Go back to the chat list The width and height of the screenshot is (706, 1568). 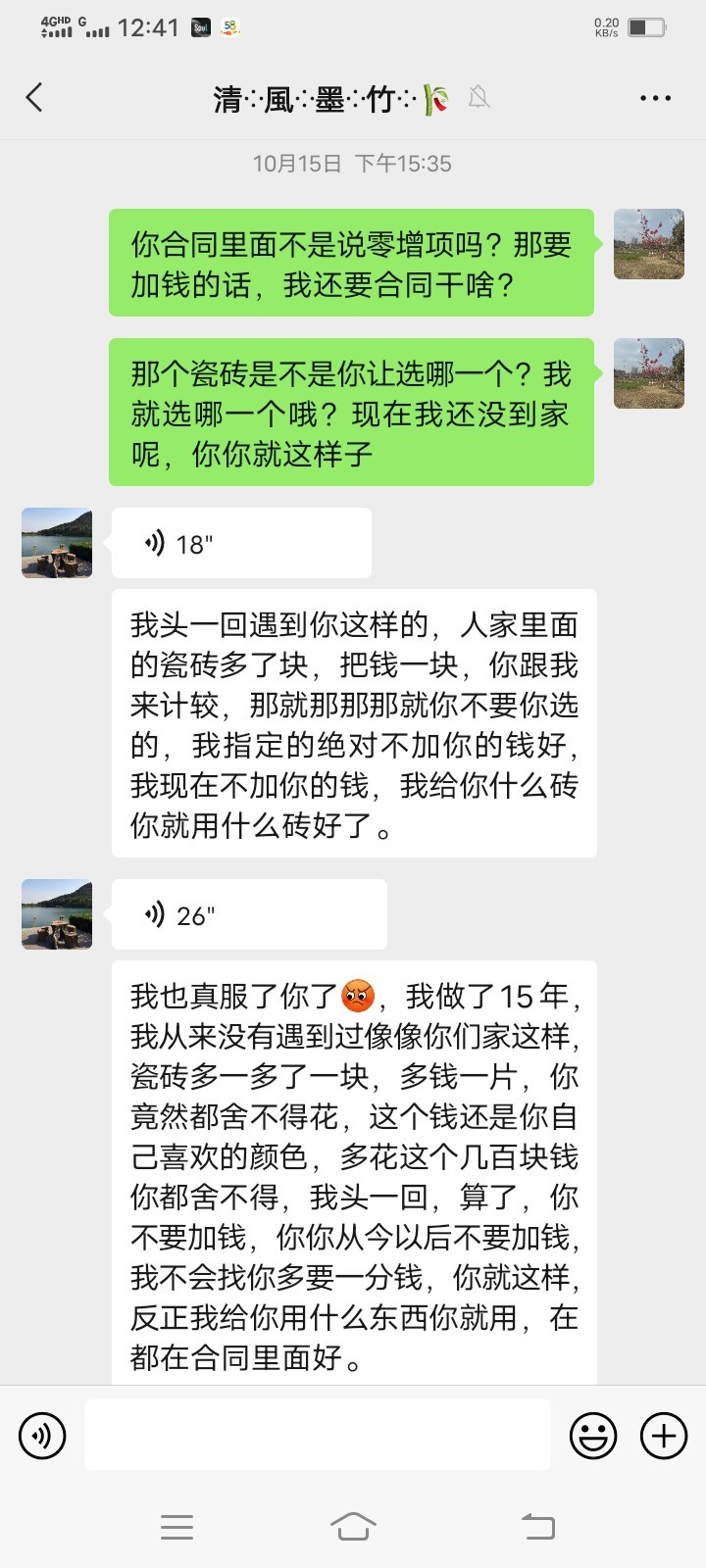tap(35, 98)
